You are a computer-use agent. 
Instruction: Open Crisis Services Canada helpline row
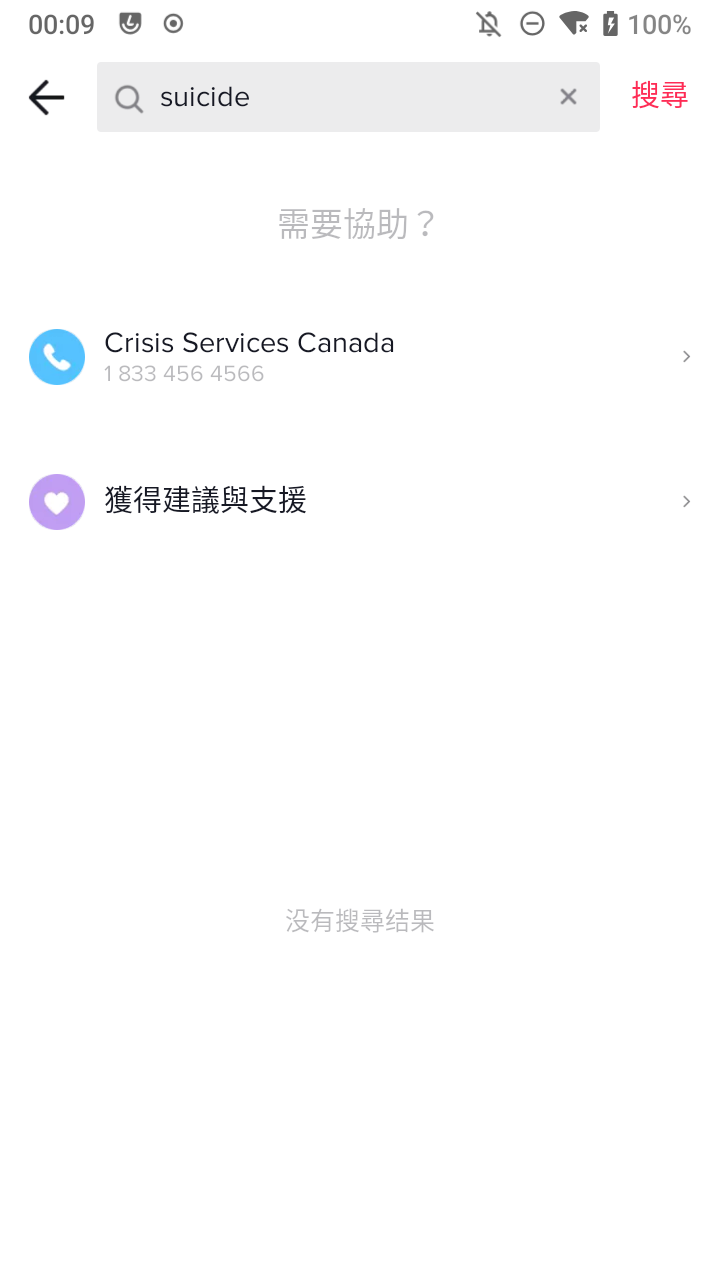[x=359, y=357]
